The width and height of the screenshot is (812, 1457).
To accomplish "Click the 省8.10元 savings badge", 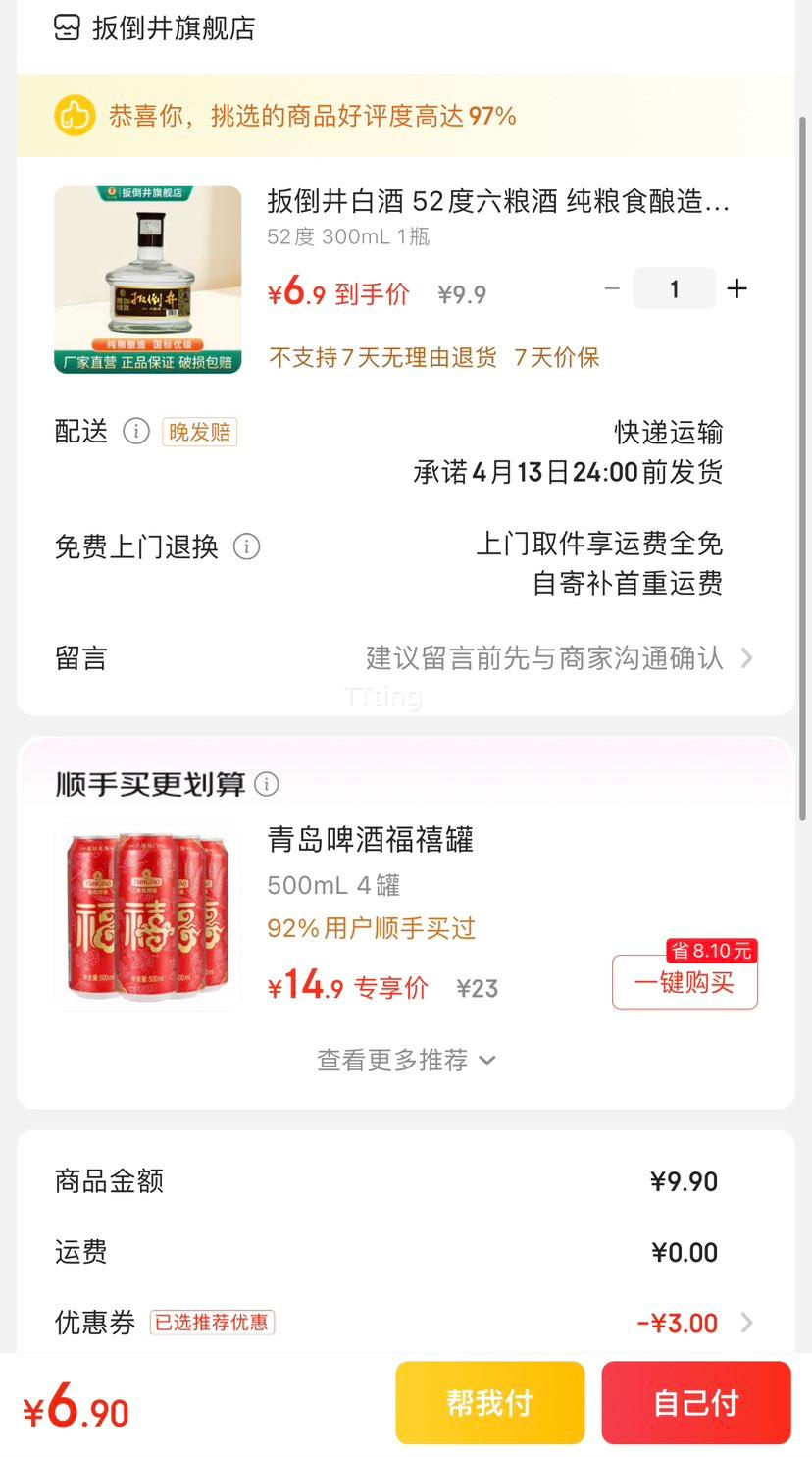I will point(710,950).
